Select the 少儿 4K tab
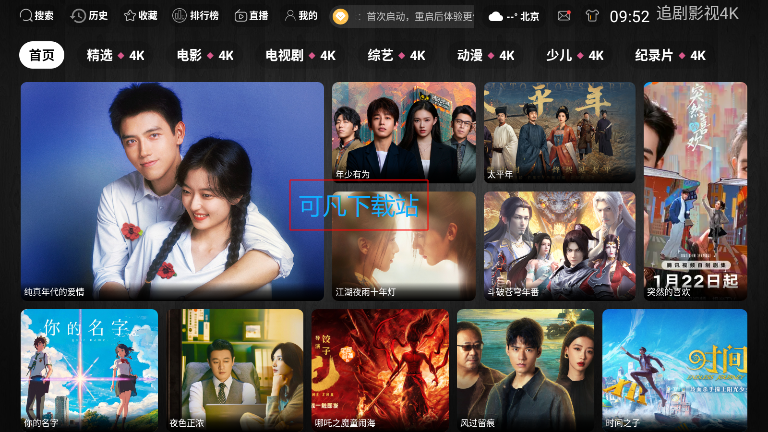Image resolution: width=768 pixels, height=432 pixels. click(575, 56)
